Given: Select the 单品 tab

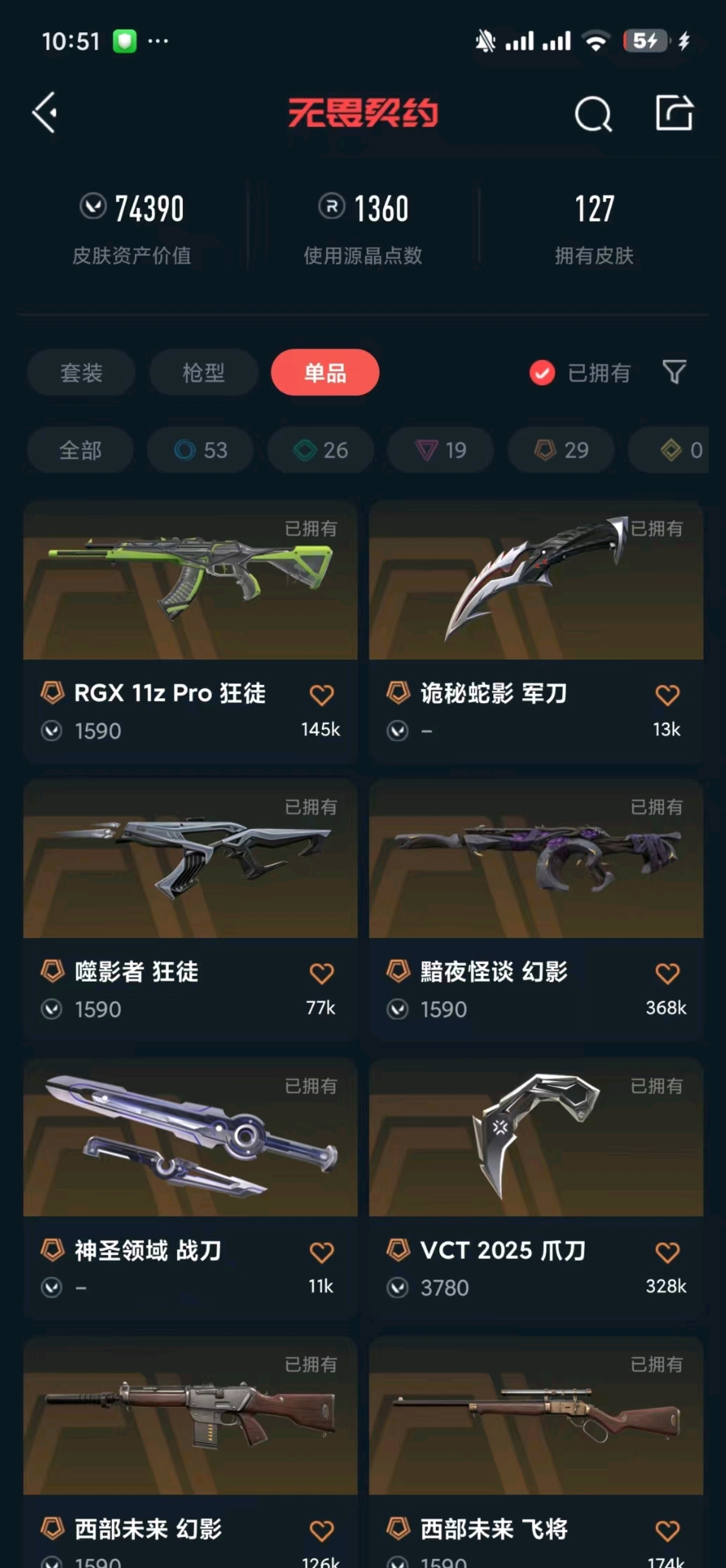Looking at the screenshot, I should tap(325, 372).
